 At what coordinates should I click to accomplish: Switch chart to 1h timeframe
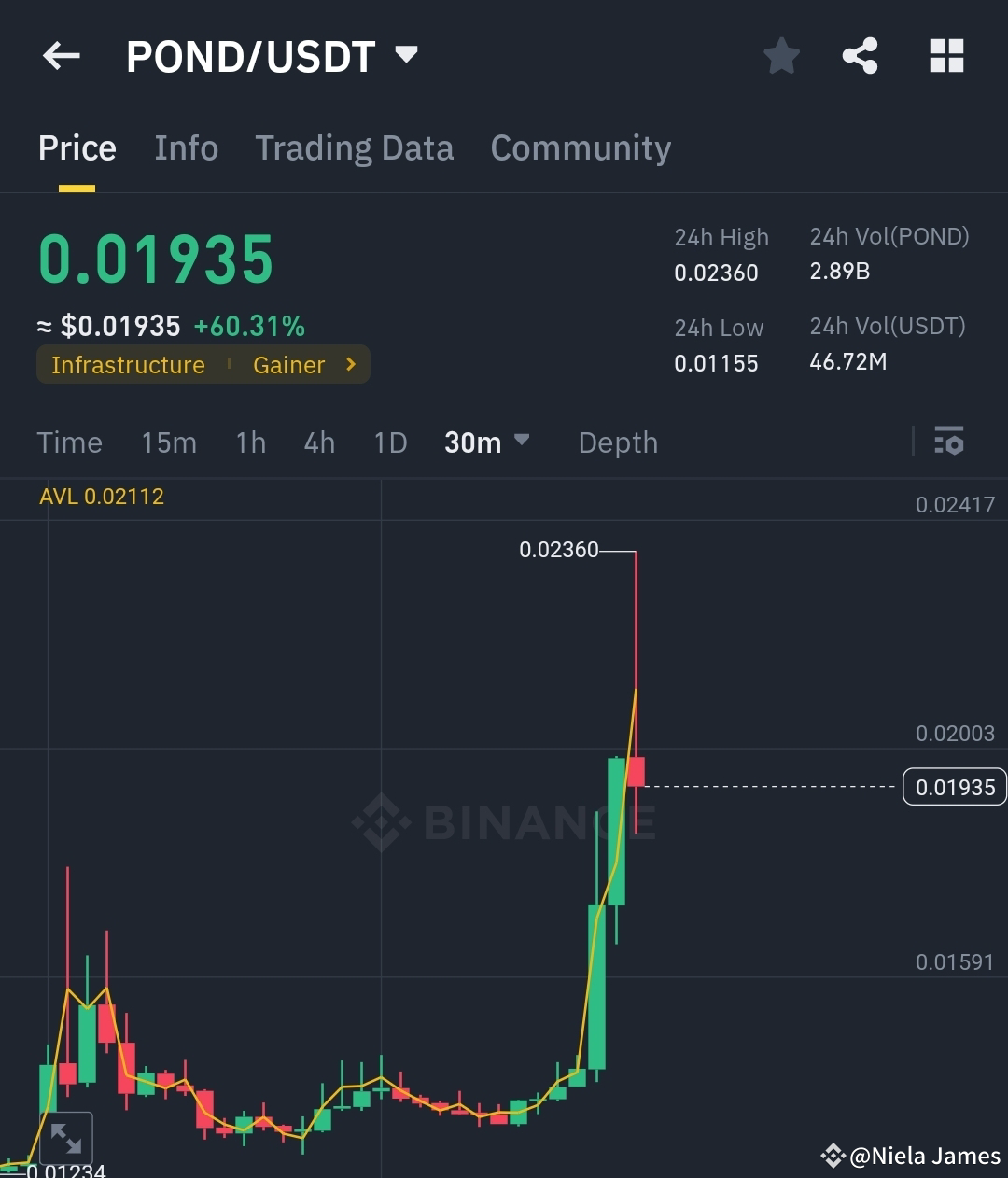tap(250, 442)
